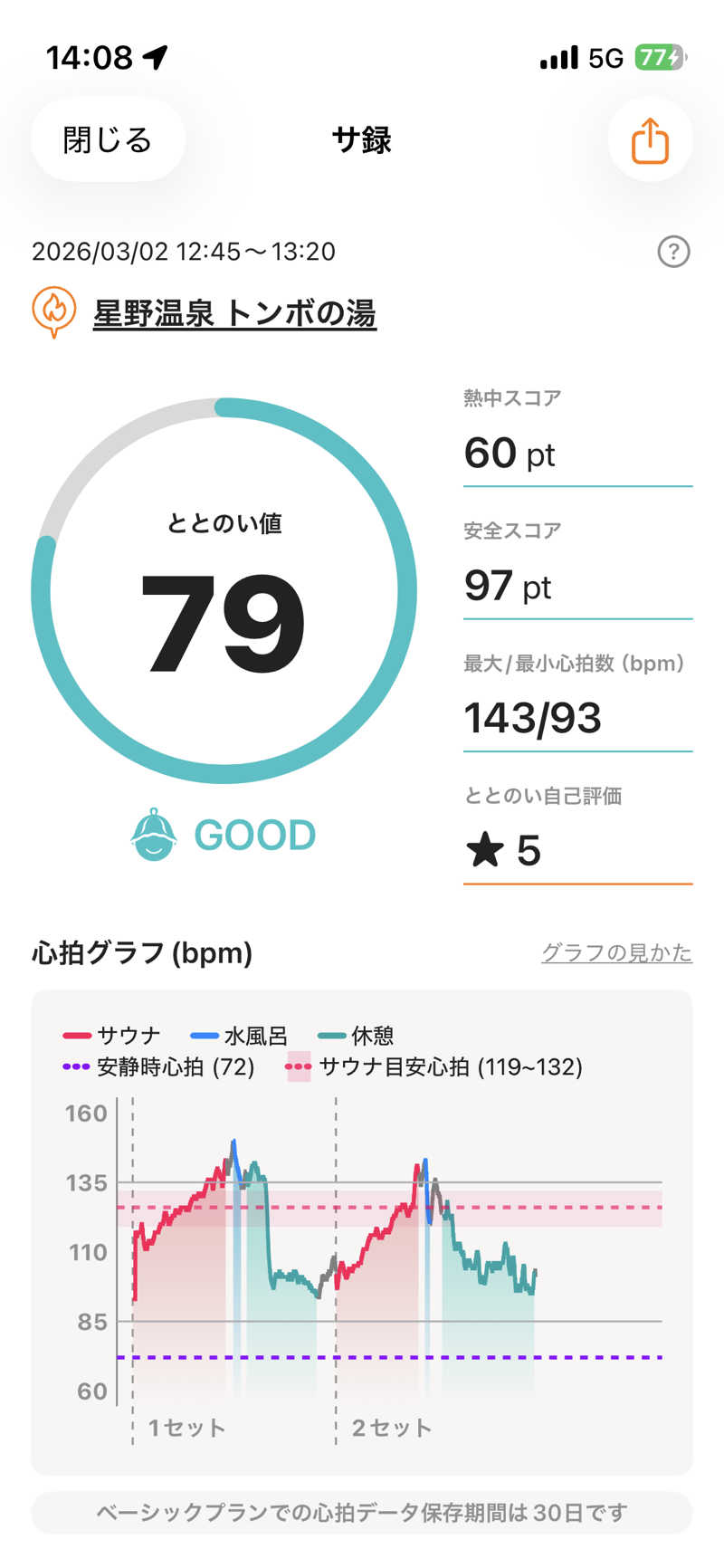Screen dimensions: 724x1568
Task: Open the グラフの見かた guide link
Action: point(616,952)
